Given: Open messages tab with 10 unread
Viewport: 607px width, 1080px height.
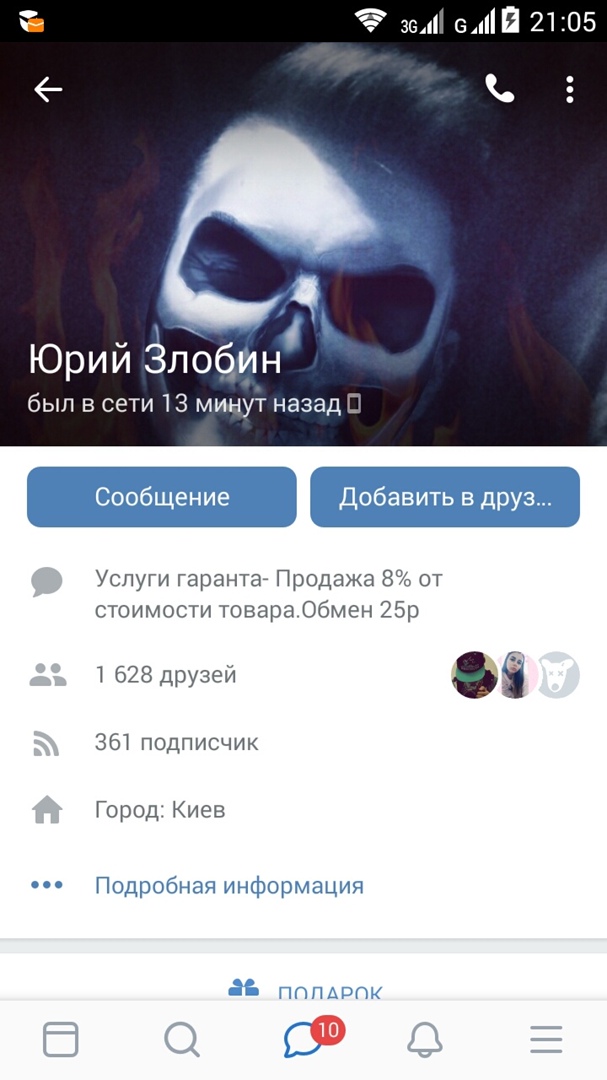Looking at the screenshot, I should 303,1040.
